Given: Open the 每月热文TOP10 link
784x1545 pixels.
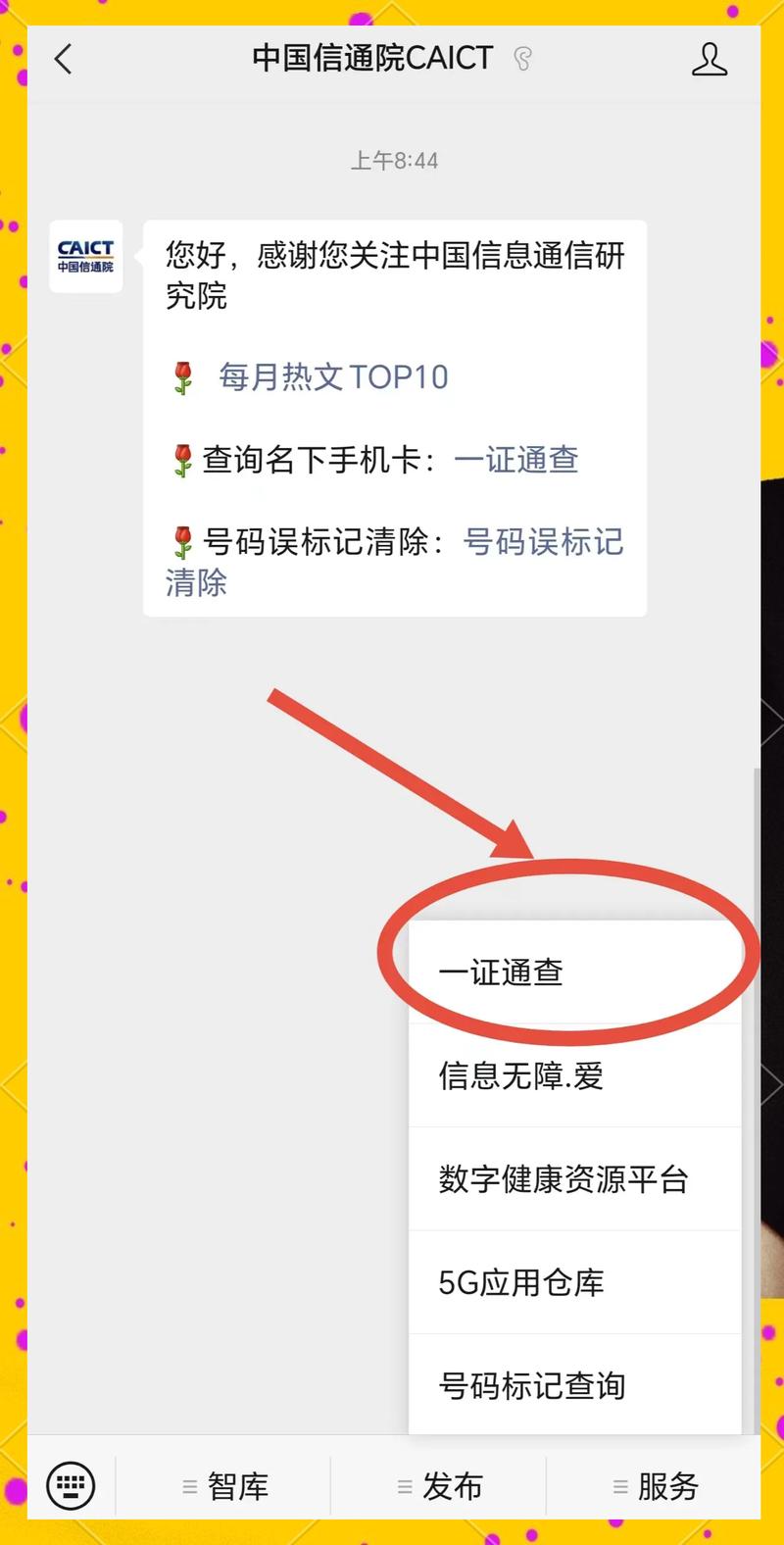Looking at the screenshot, I should (332, 377).
